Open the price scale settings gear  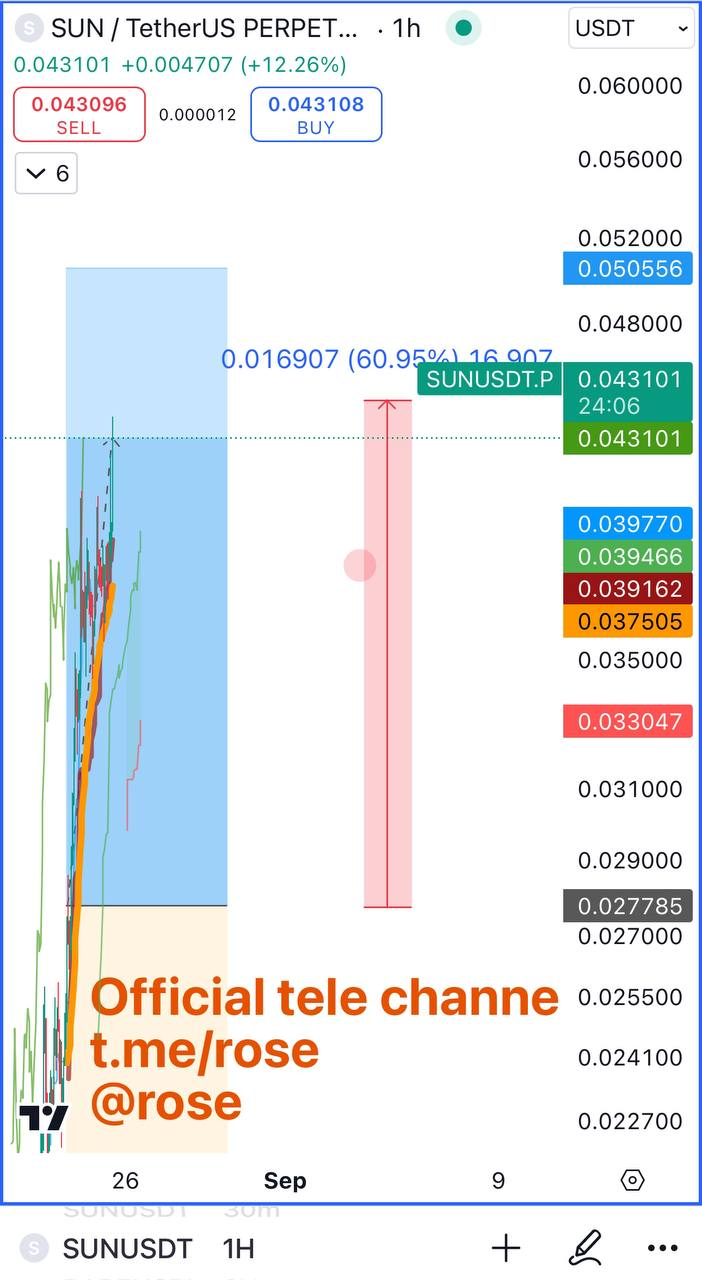pos(632,1180)
